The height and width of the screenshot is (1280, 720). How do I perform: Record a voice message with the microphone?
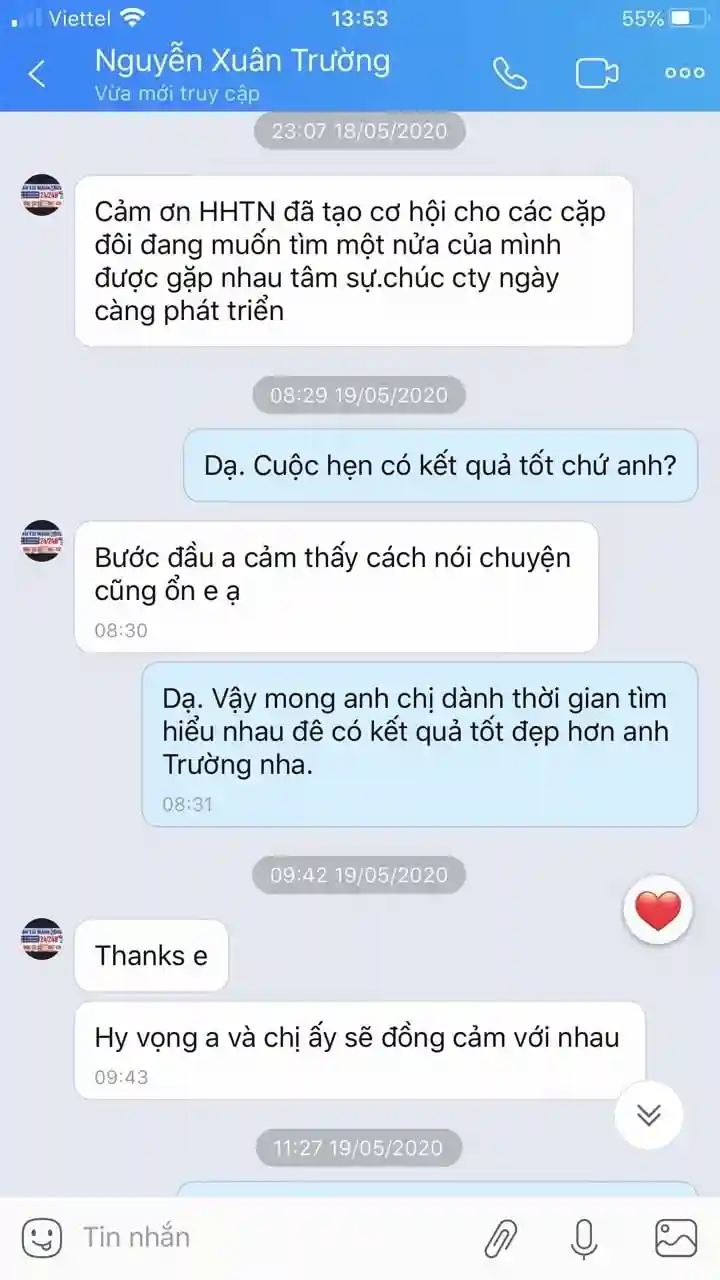pyautogui.click(x=584, y=1238)
